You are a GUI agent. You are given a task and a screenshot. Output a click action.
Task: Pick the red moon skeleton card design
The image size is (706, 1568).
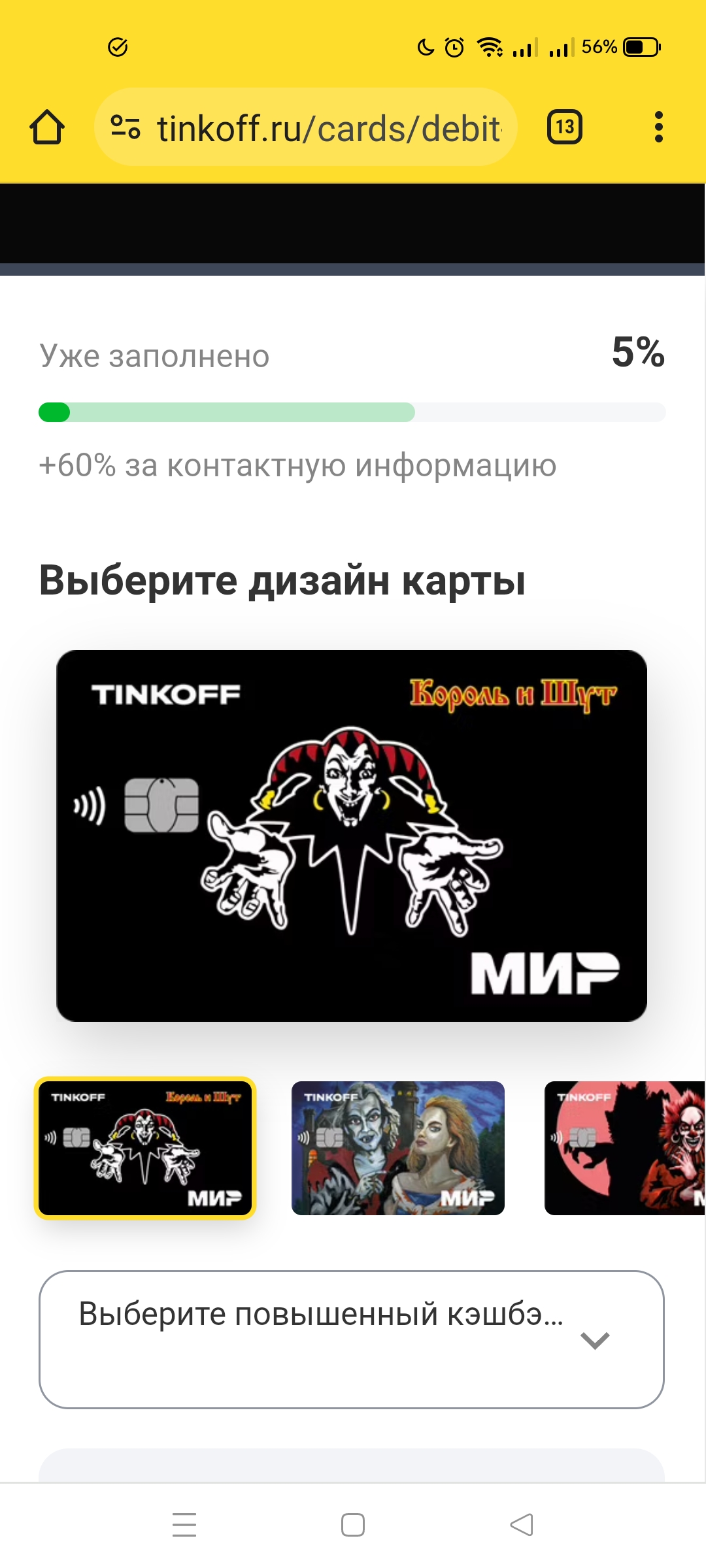624,1148
